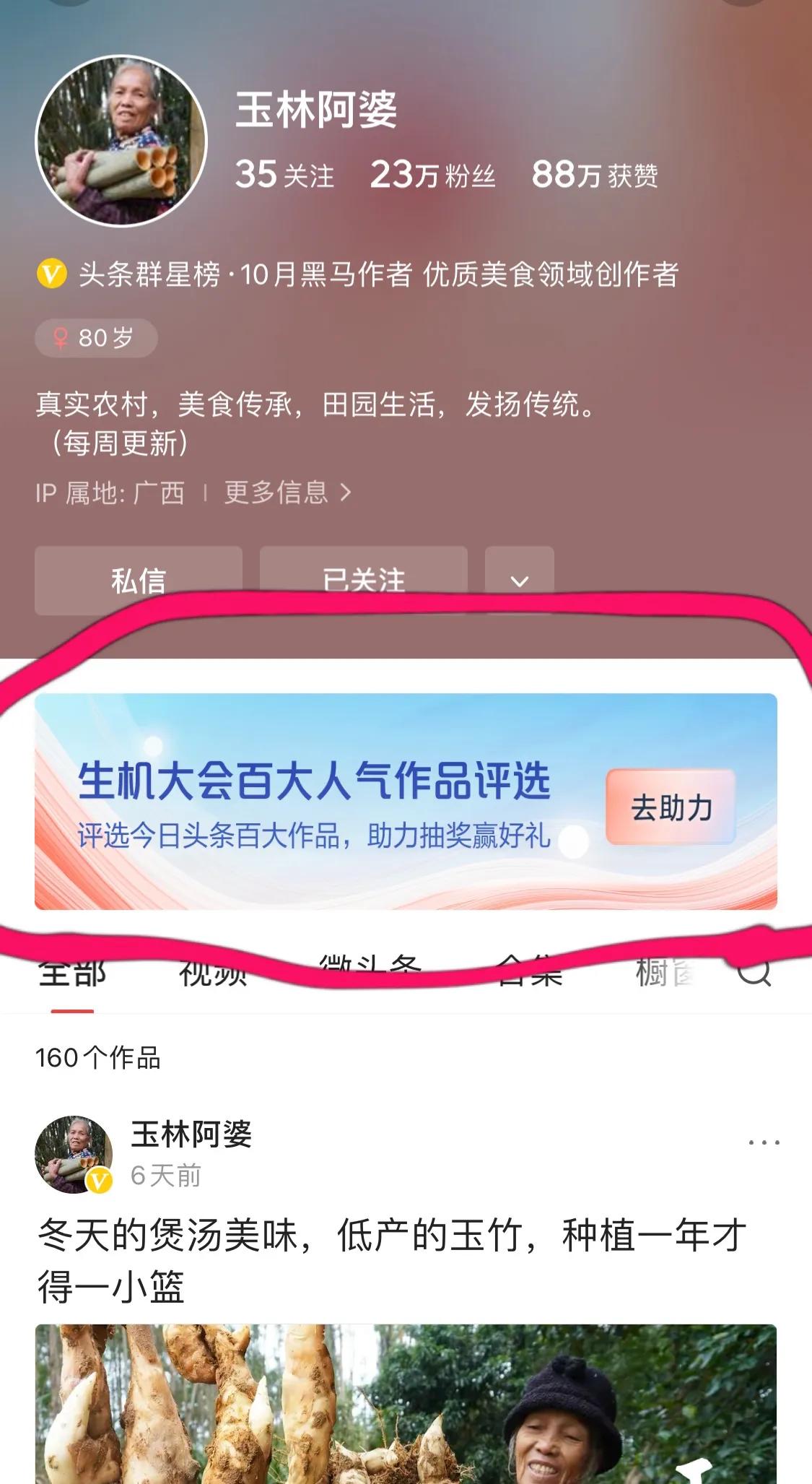Toggle the 全部 filter selection
Viewport: 812px width, 1484px height.
pyautogui.click(x=72, y=974)
